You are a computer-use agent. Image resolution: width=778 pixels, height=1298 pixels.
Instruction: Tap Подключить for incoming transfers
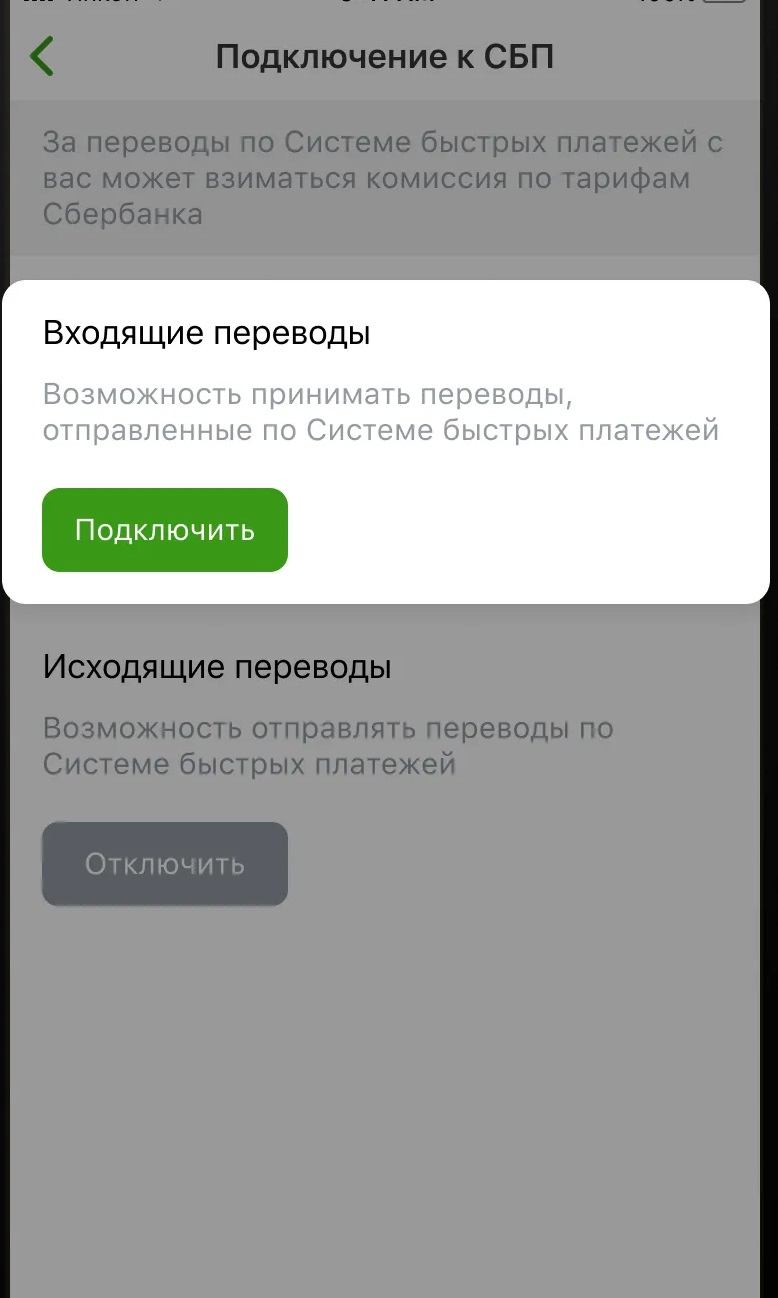coord(165,530)
